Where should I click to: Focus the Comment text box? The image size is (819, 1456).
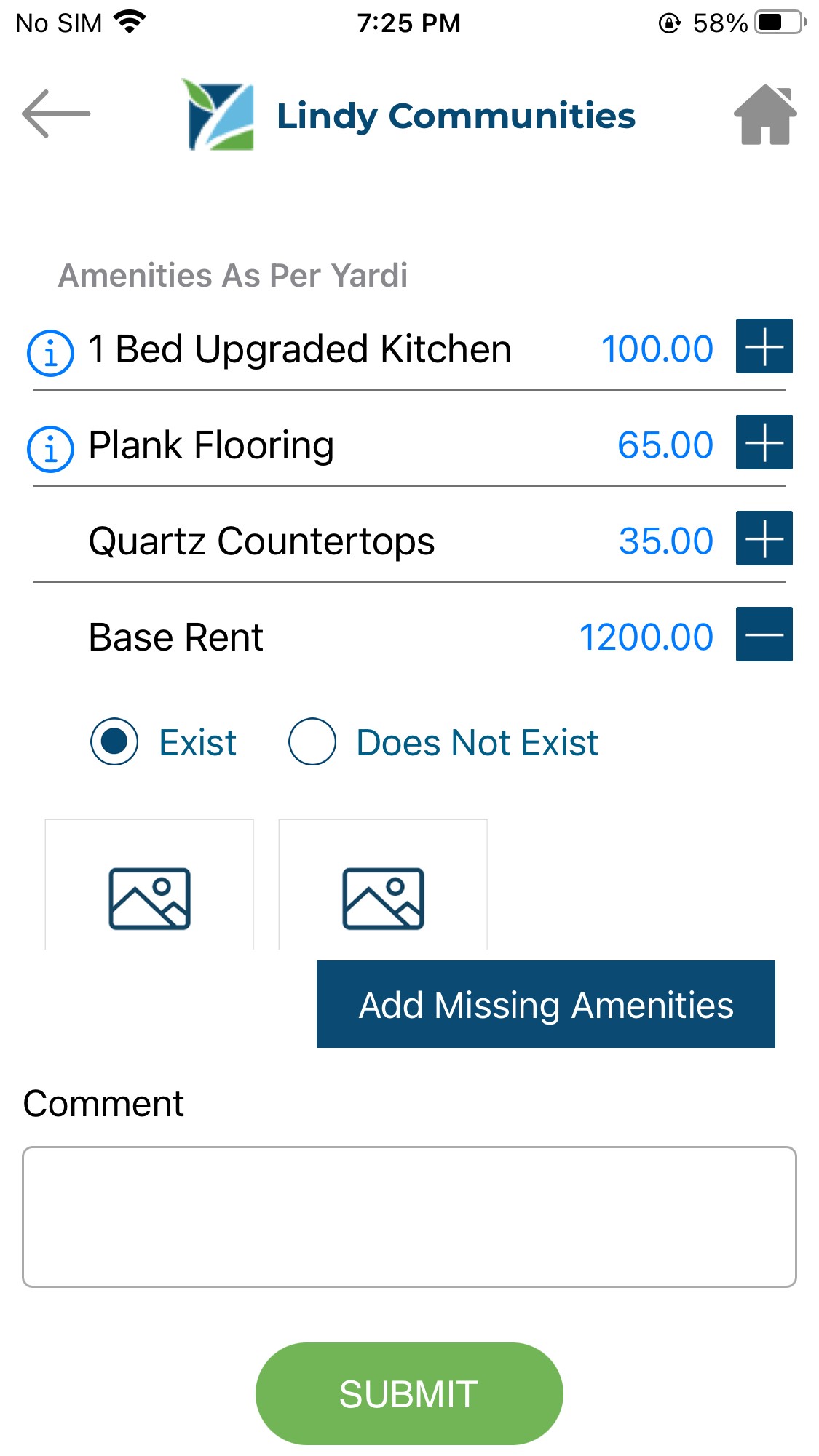(409, 1217)
